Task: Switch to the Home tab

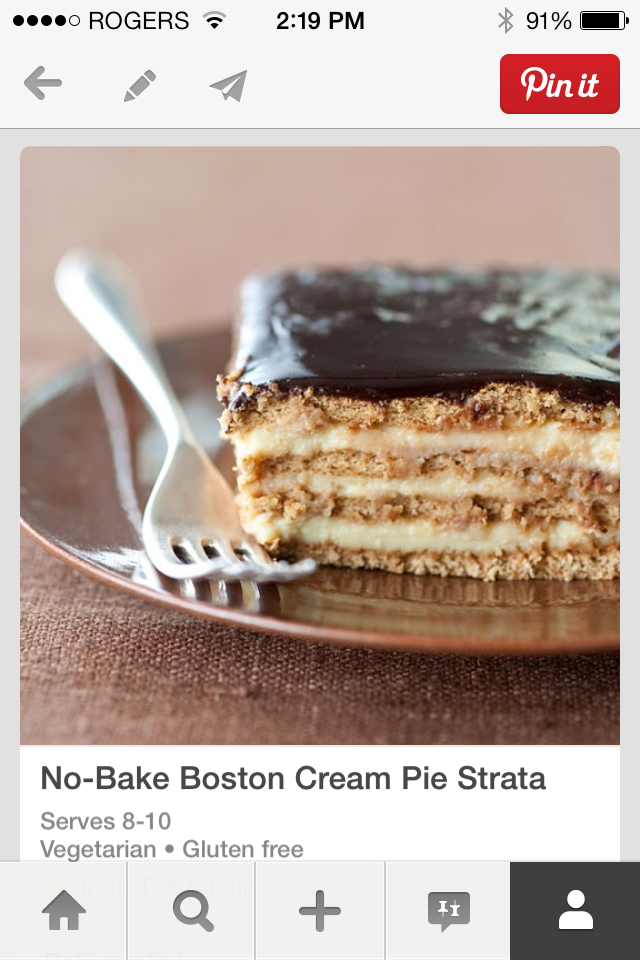Action: pyautogui.click(x=63, y=911)
